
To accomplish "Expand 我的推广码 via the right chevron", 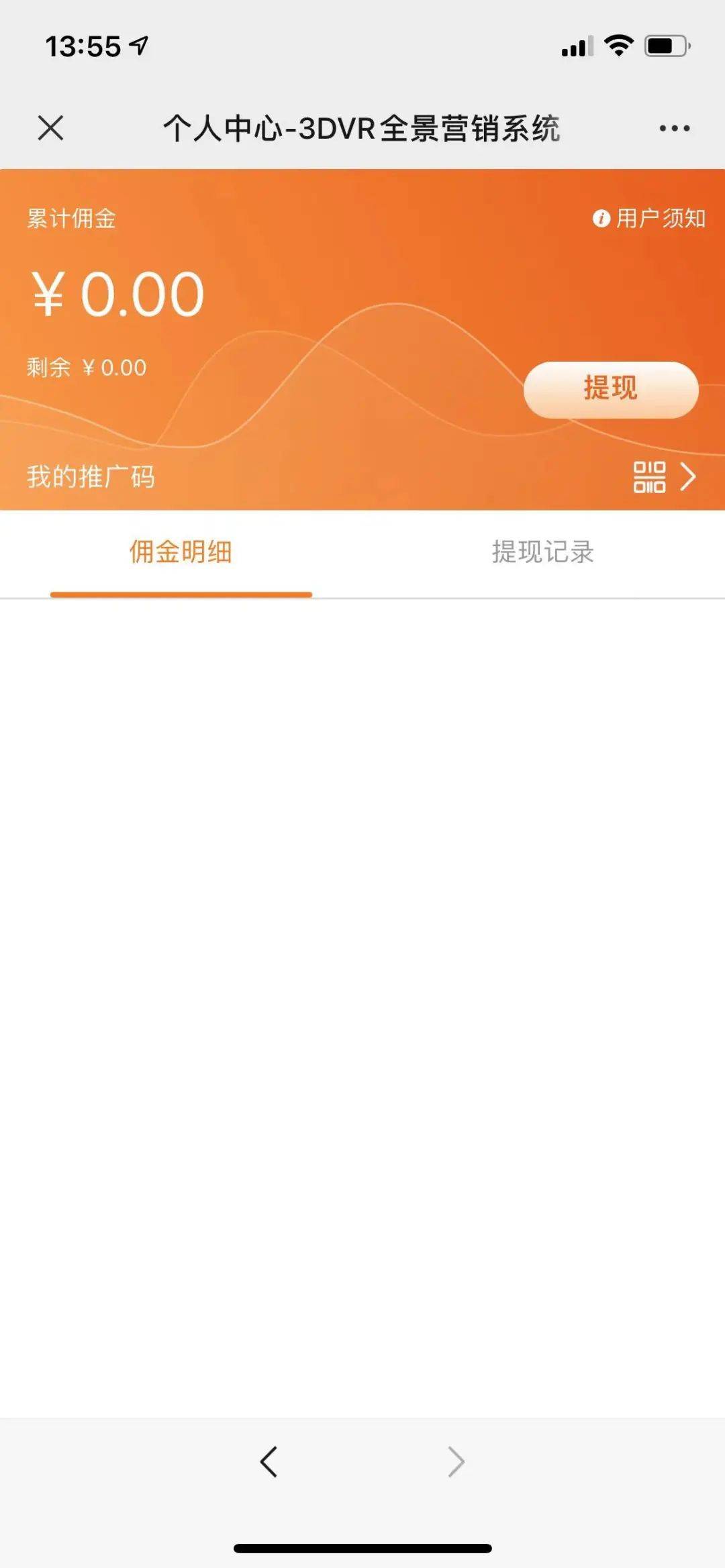I will click(x=689, y=476).
